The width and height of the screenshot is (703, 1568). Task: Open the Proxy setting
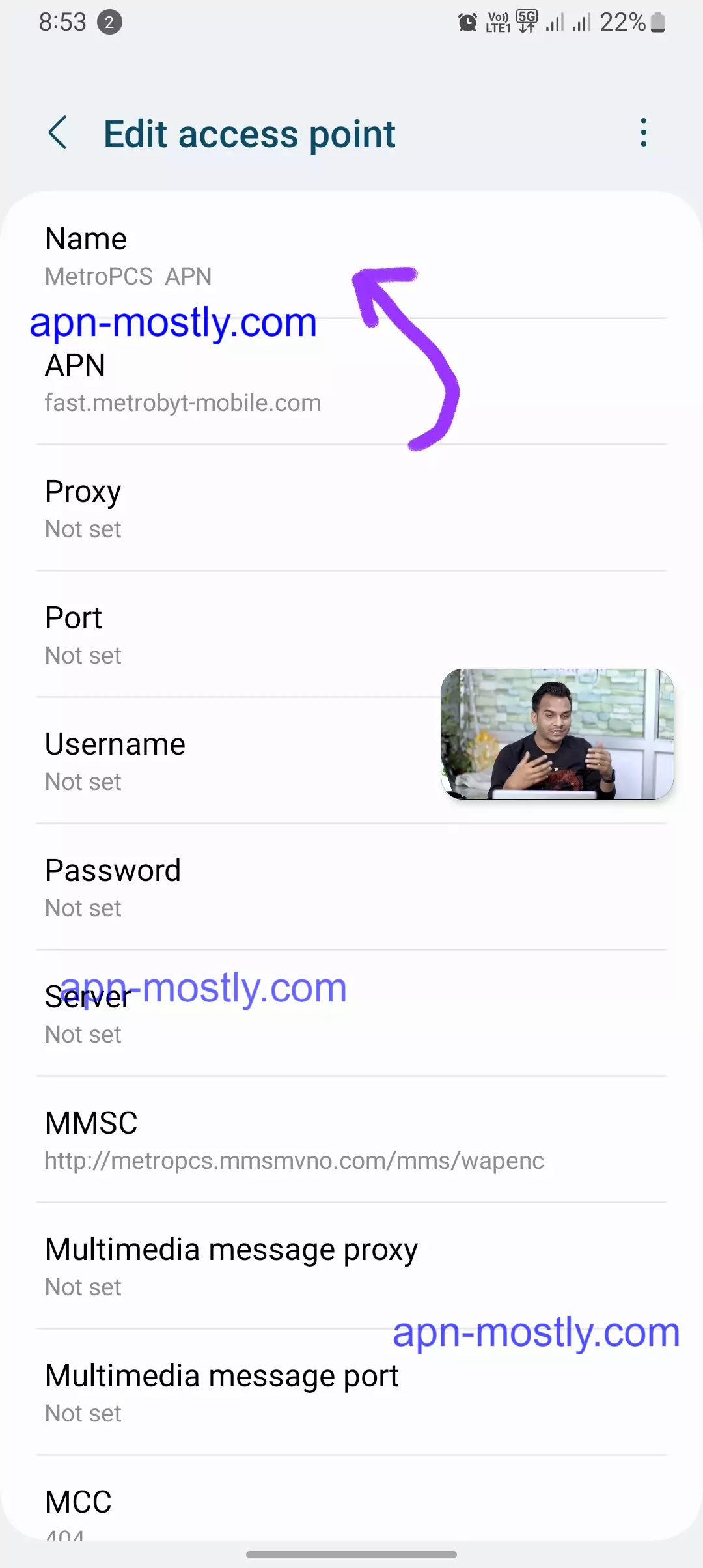click(195, 509)
